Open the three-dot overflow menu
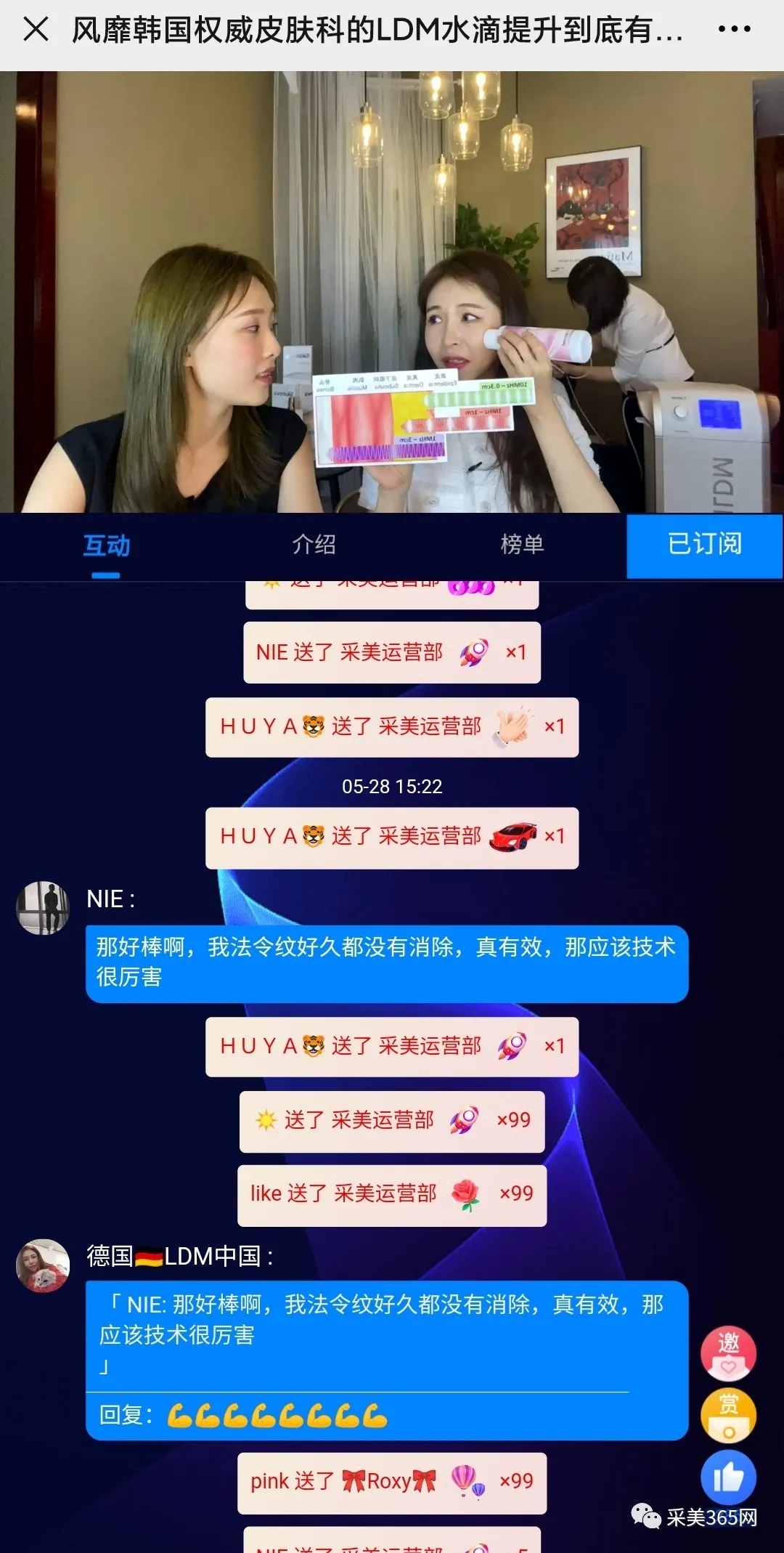This screenshot has height=1553, width=784. (x=734, y=30)
